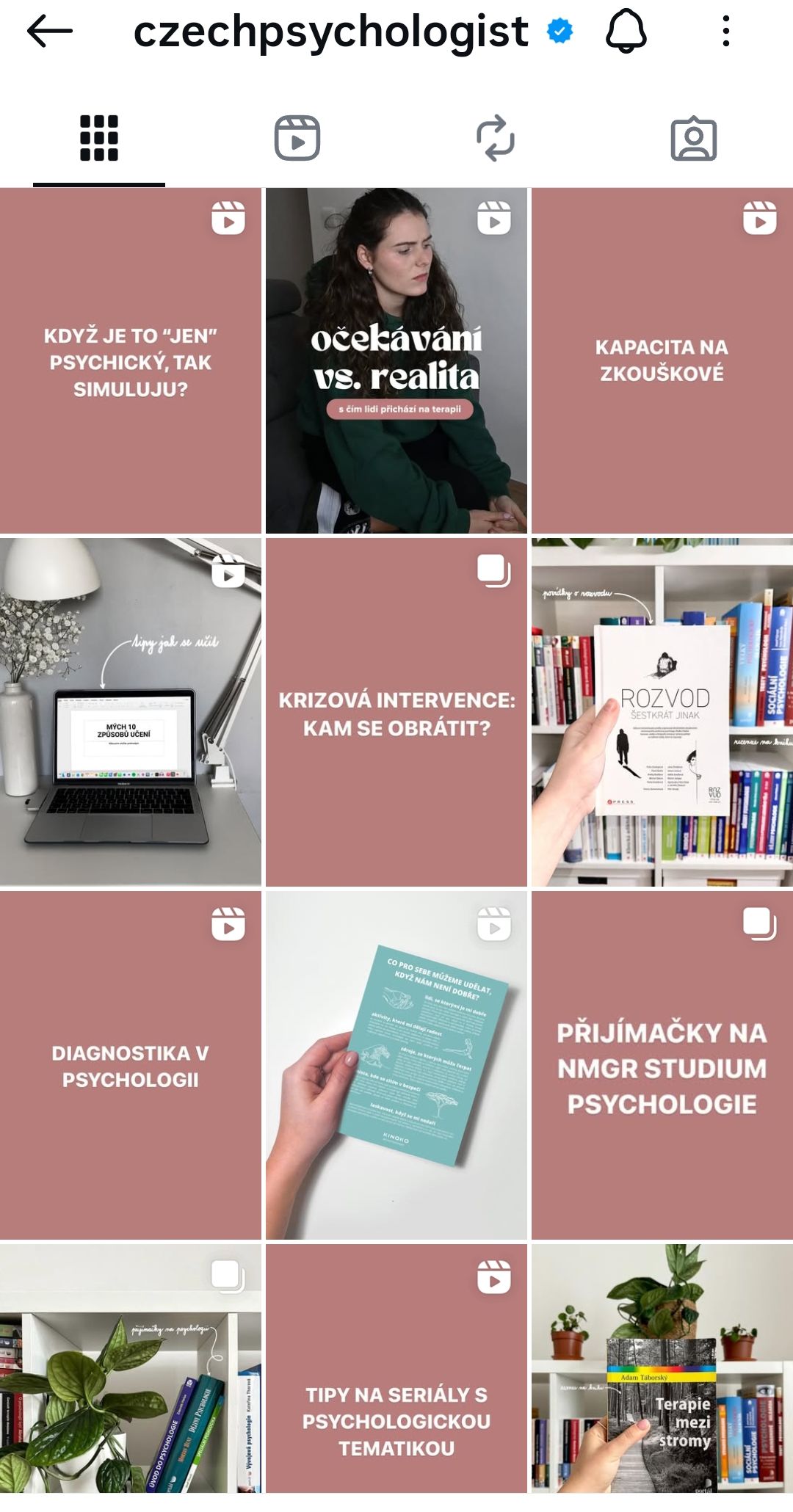The width and height of the screenshot is (793, 1512).
Task: Open the bookshelf with plant post
Action: click(x=131, y=1369)
